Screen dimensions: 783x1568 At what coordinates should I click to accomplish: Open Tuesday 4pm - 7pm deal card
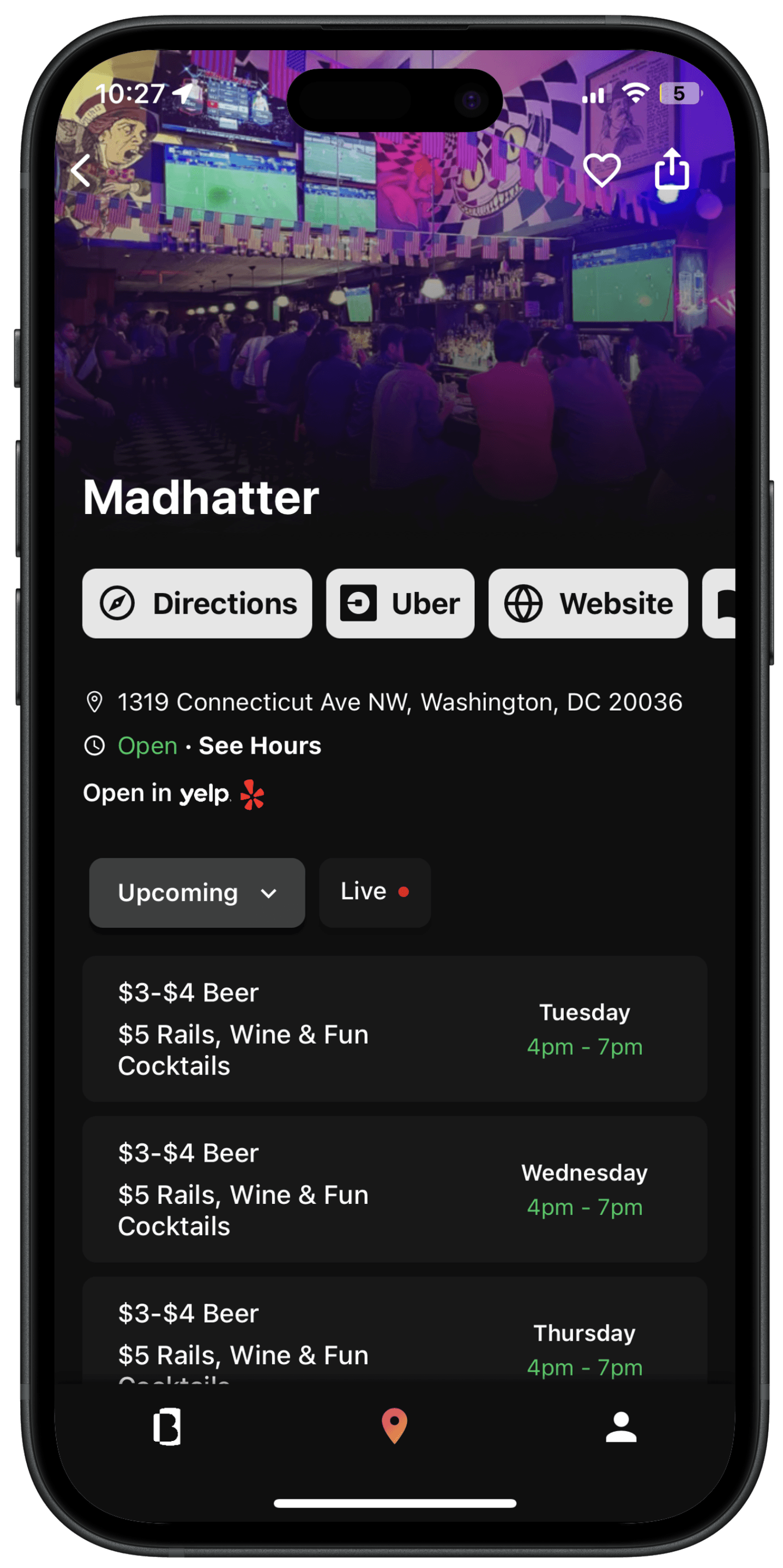point(394,1028)
